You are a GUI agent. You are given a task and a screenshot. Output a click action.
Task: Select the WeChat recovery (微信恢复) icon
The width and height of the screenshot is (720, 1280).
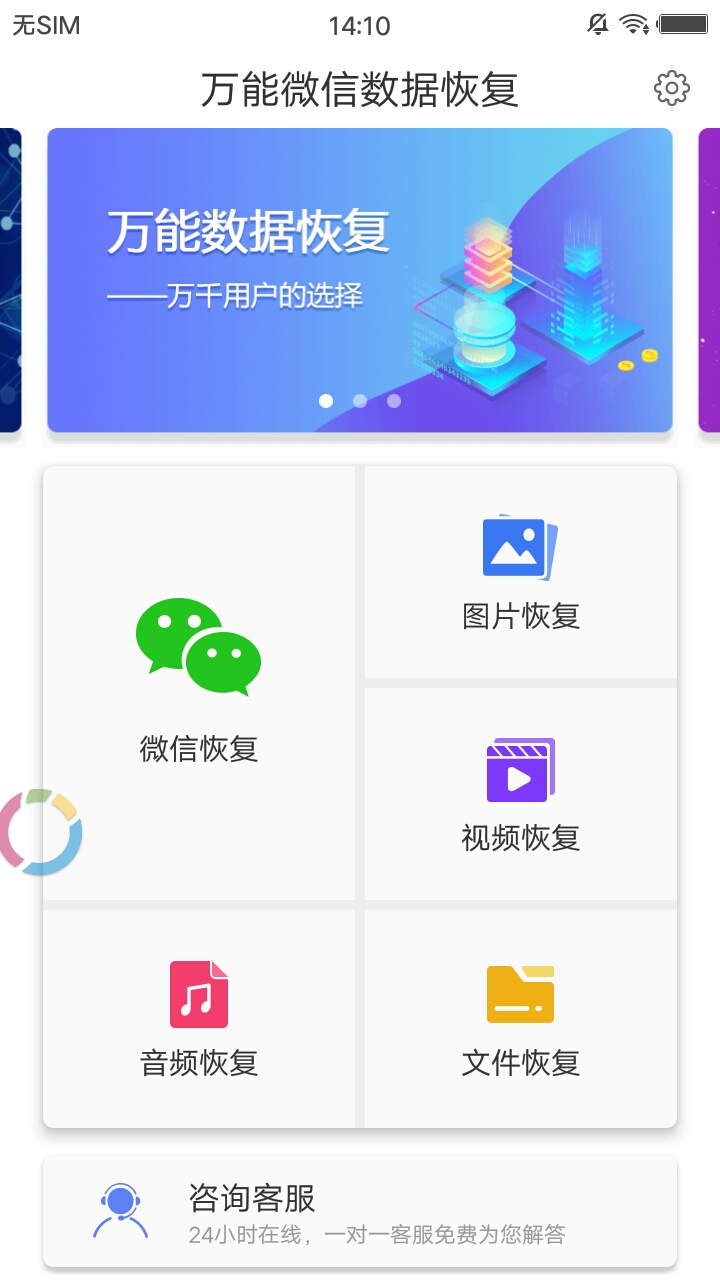point(196,645)
